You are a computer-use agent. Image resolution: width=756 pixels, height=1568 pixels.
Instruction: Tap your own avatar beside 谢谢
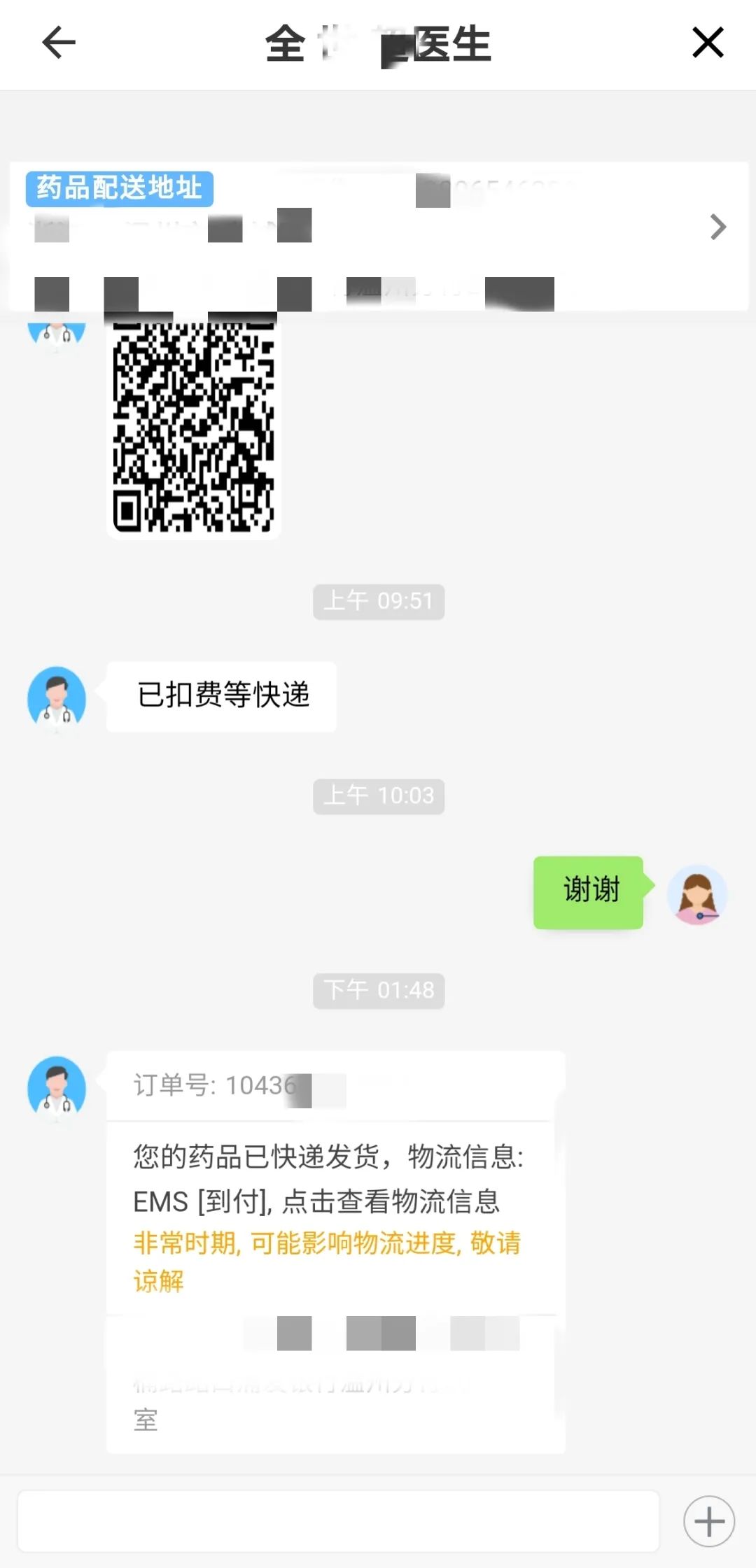[x=696, y=894]
